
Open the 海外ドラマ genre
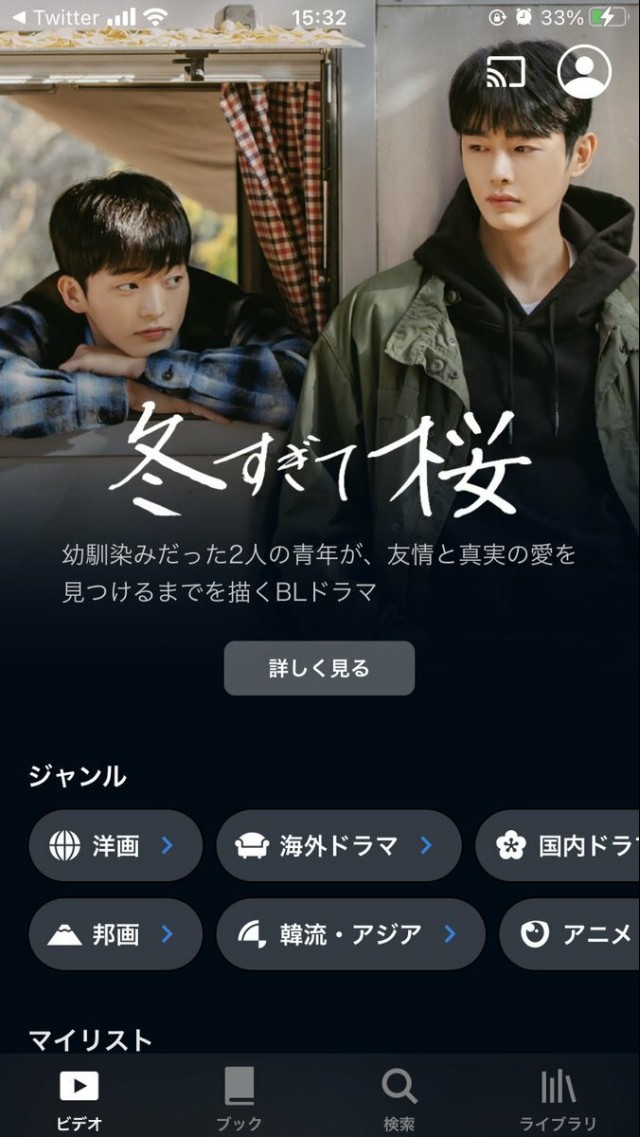coord(338,846)
